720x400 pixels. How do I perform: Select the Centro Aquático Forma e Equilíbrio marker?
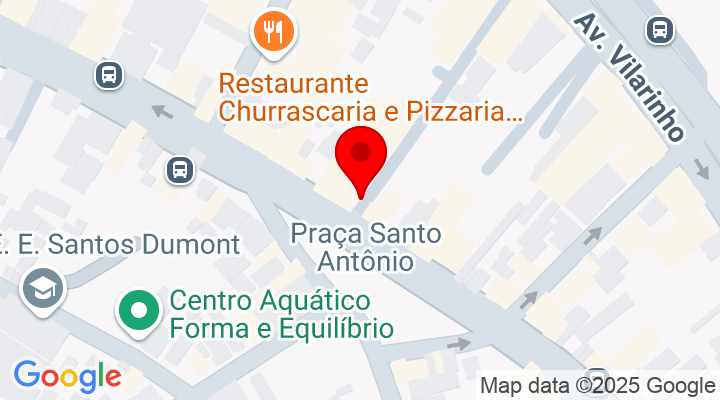tap(140, 310)
